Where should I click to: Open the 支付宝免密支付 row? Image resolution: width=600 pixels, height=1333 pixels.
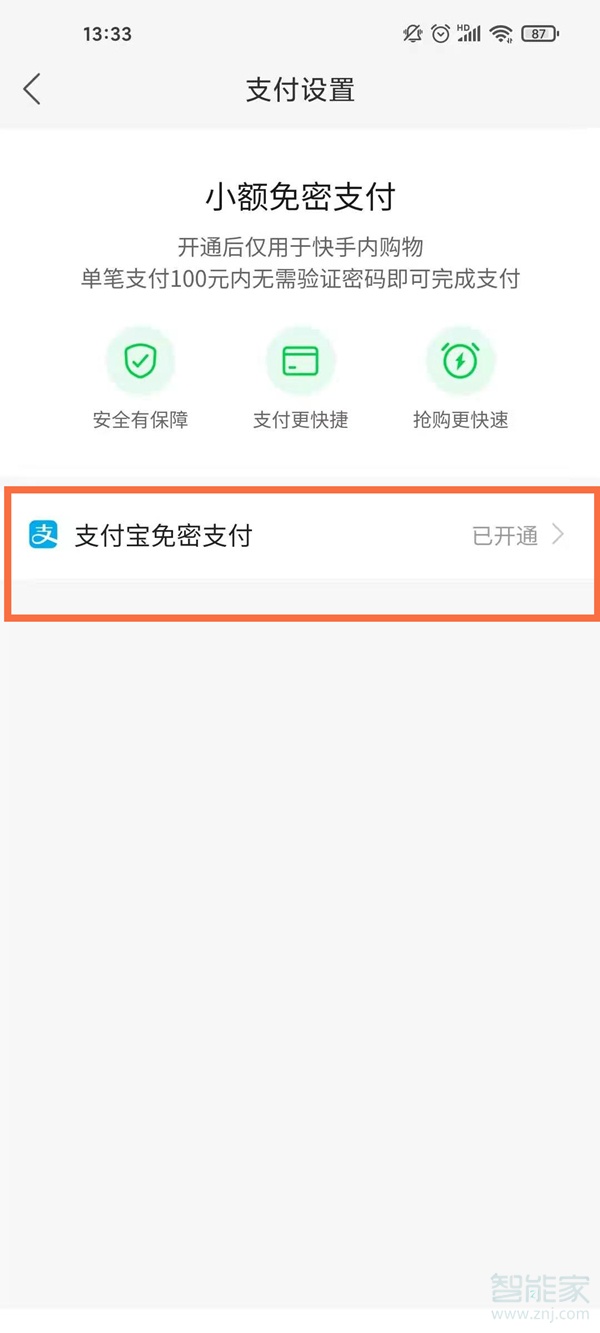[300, 536]
